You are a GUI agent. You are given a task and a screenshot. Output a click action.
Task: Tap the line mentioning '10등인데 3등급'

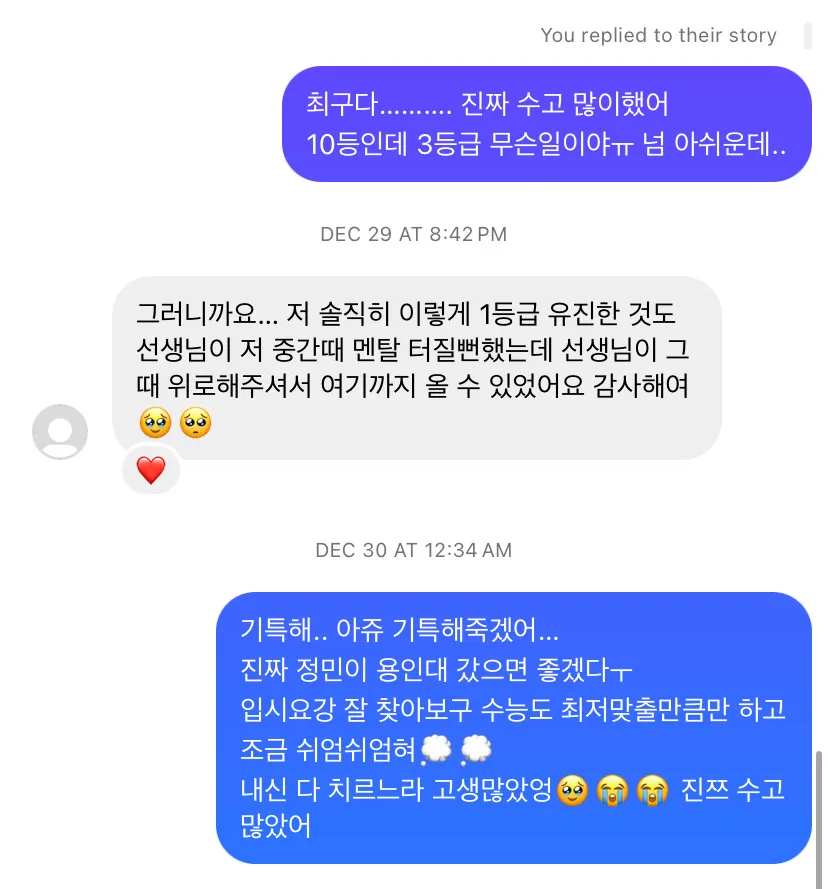pos(547,148)
